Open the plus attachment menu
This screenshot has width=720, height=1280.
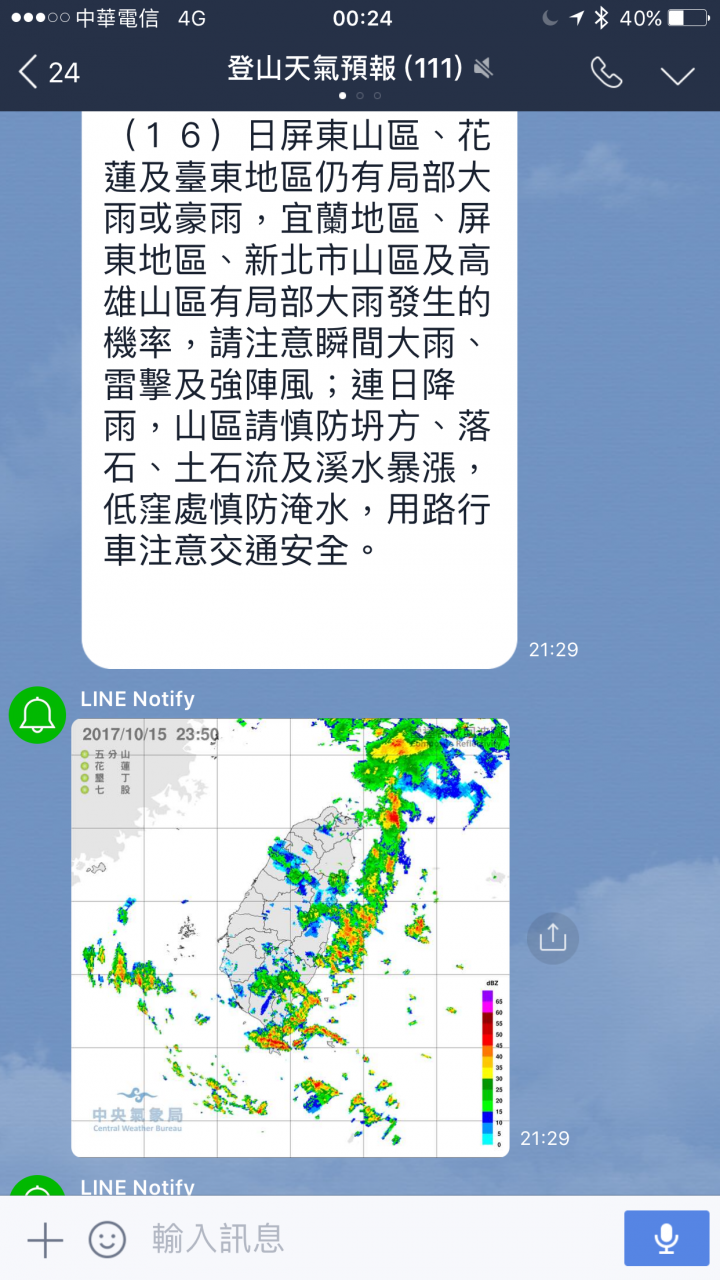[45, 1240]
